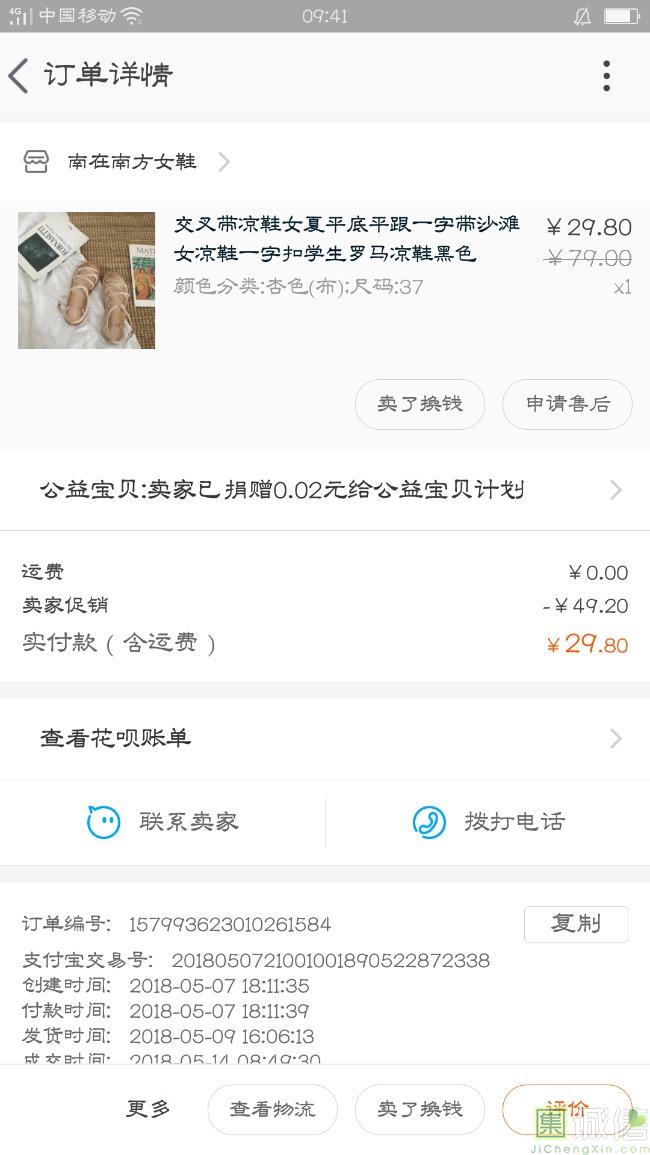Tap 联系卖家 to message seller
The image size is (650, 1155).
point(163,822)
